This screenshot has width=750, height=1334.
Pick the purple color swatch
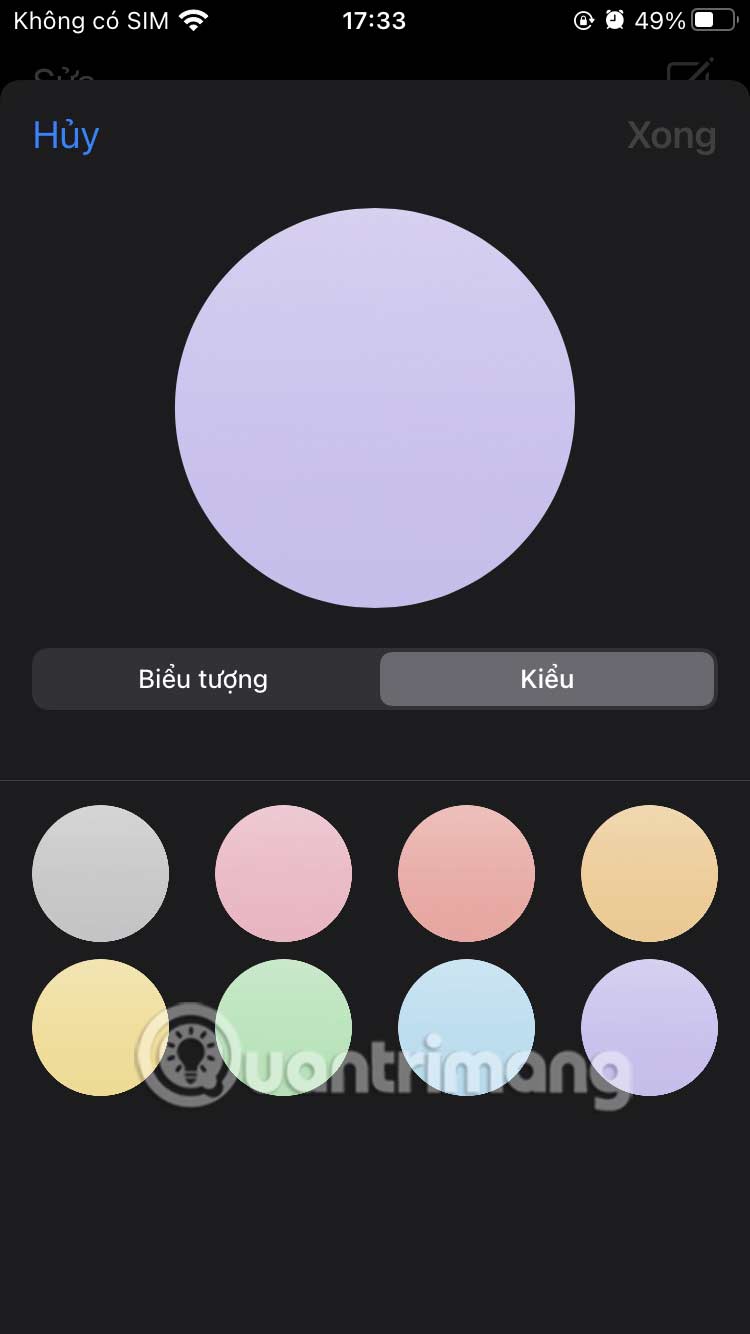click(x=649, y=1027)
